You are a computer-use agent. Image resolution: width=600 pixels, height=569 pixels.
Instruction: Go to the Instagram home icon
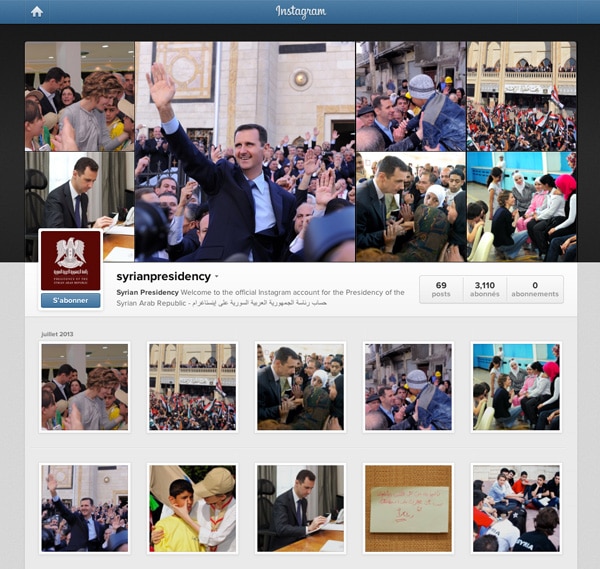tap(37, 12)
